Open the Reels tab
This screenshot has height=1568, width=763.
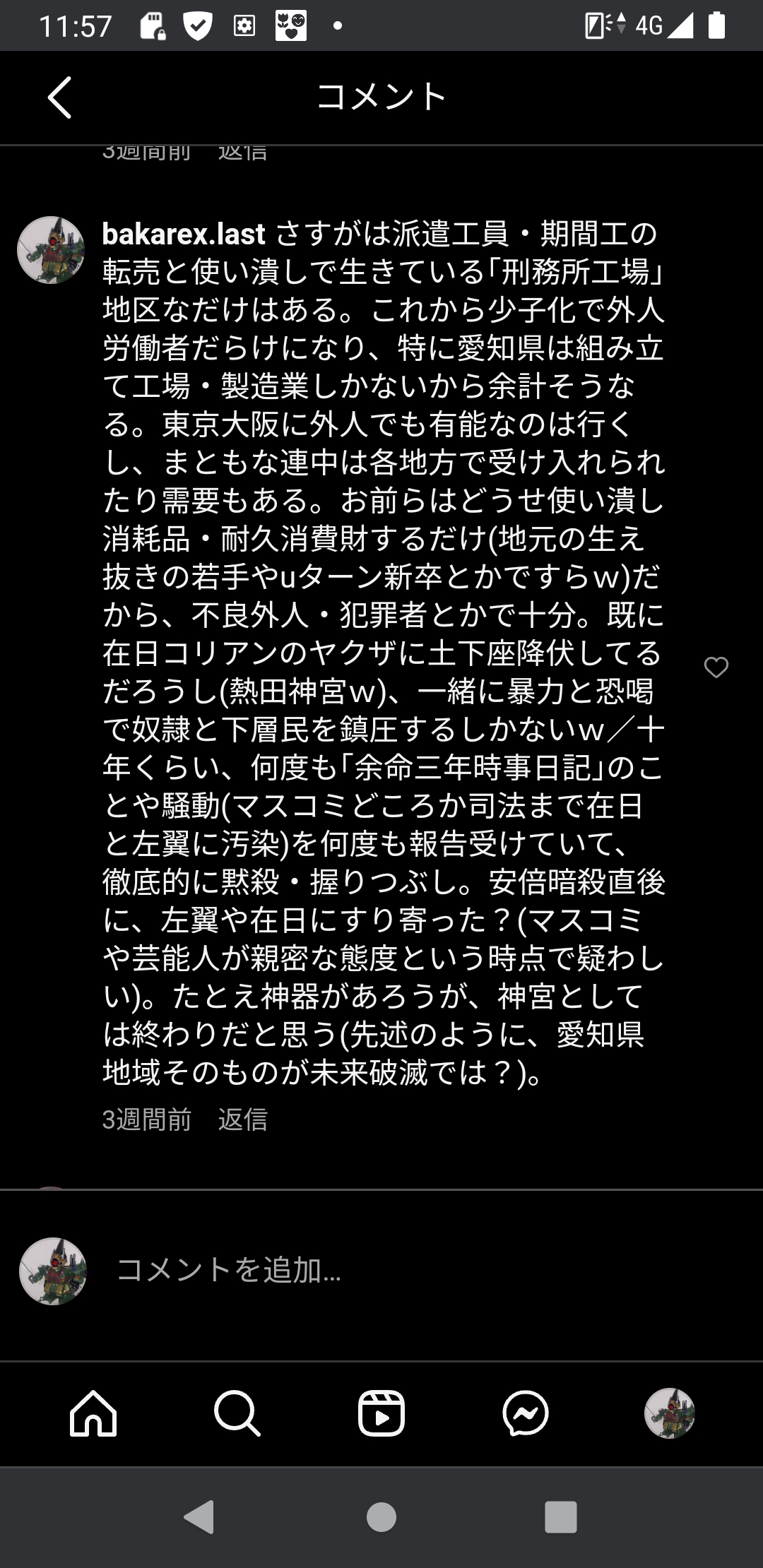click(x=381, y=1413)
